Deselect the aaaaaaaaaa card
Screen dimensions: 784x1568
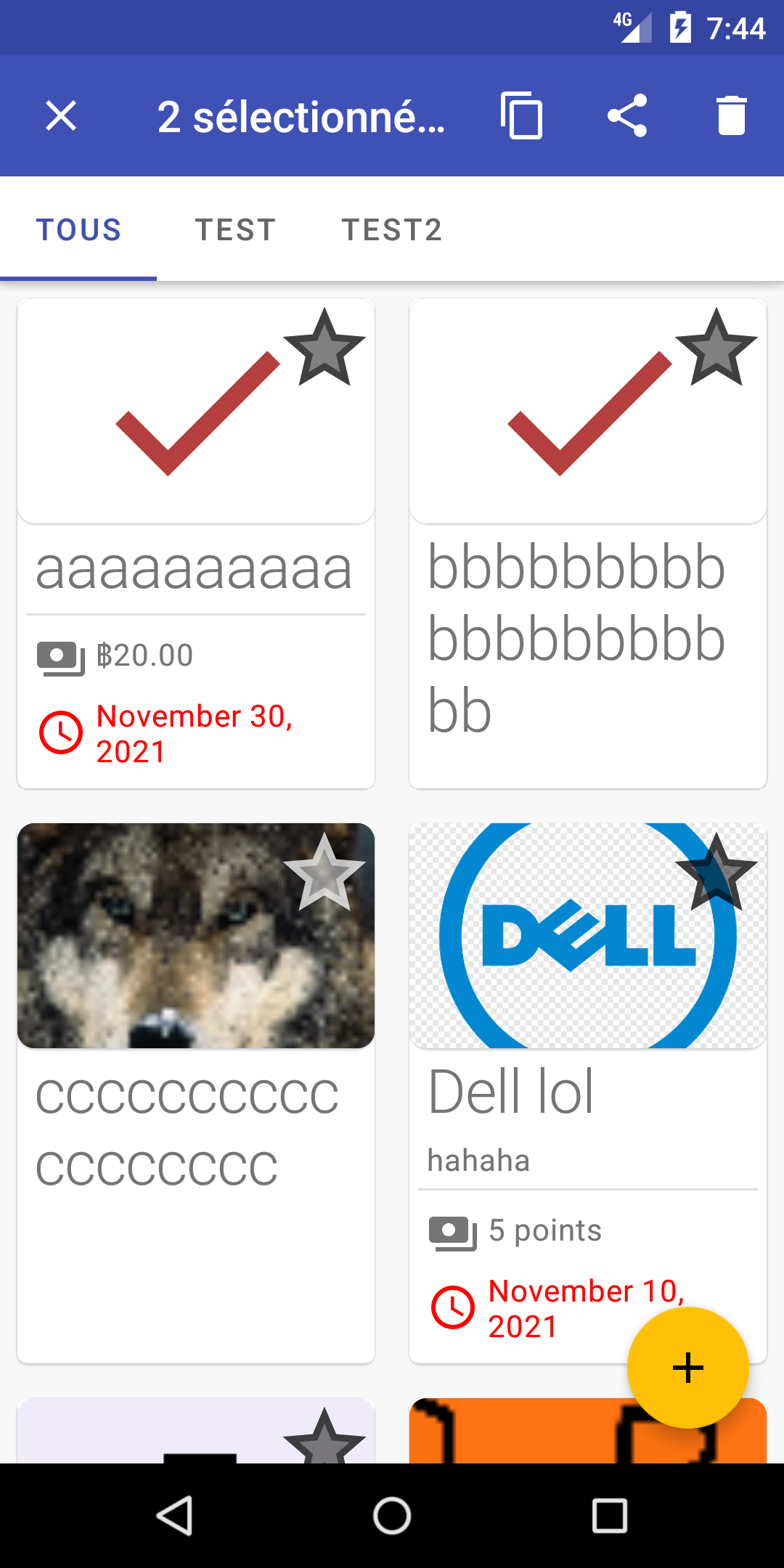click(x=196, y=544)
